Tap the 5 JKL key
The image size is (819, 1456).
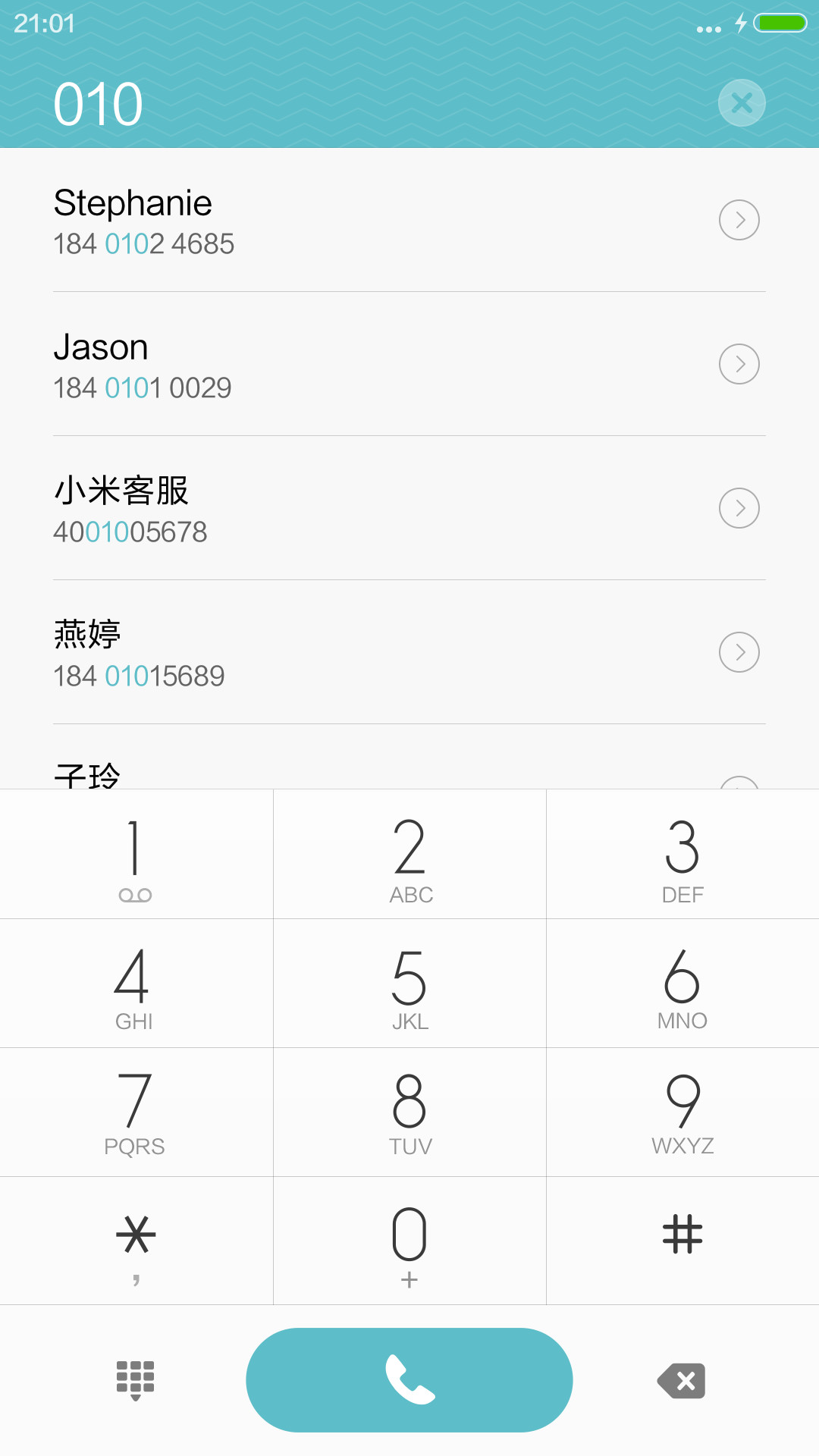(x=409, y=983)
